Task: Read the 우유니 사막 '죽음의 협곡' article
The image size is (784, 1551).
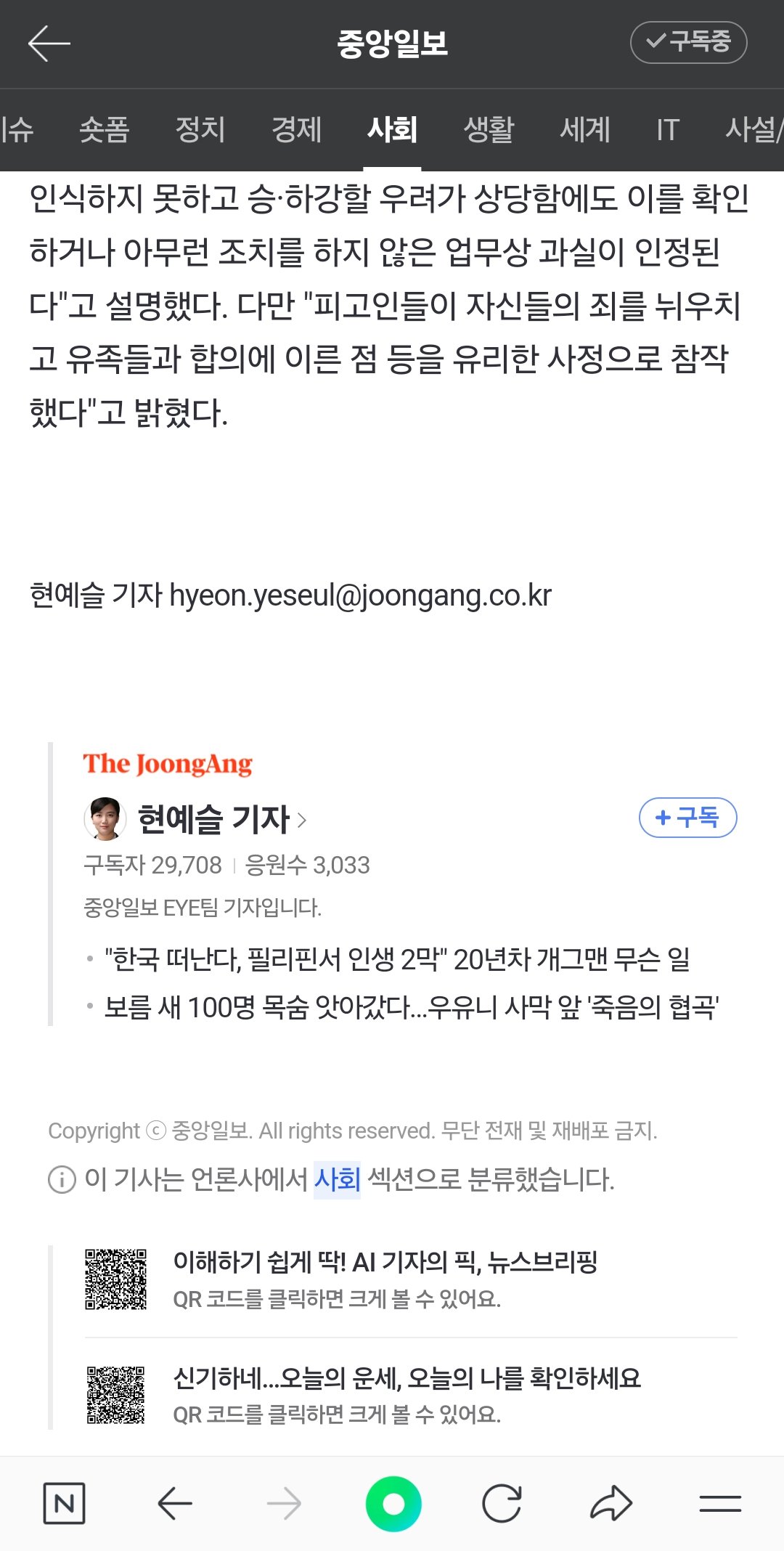Action: point(412,1007)
